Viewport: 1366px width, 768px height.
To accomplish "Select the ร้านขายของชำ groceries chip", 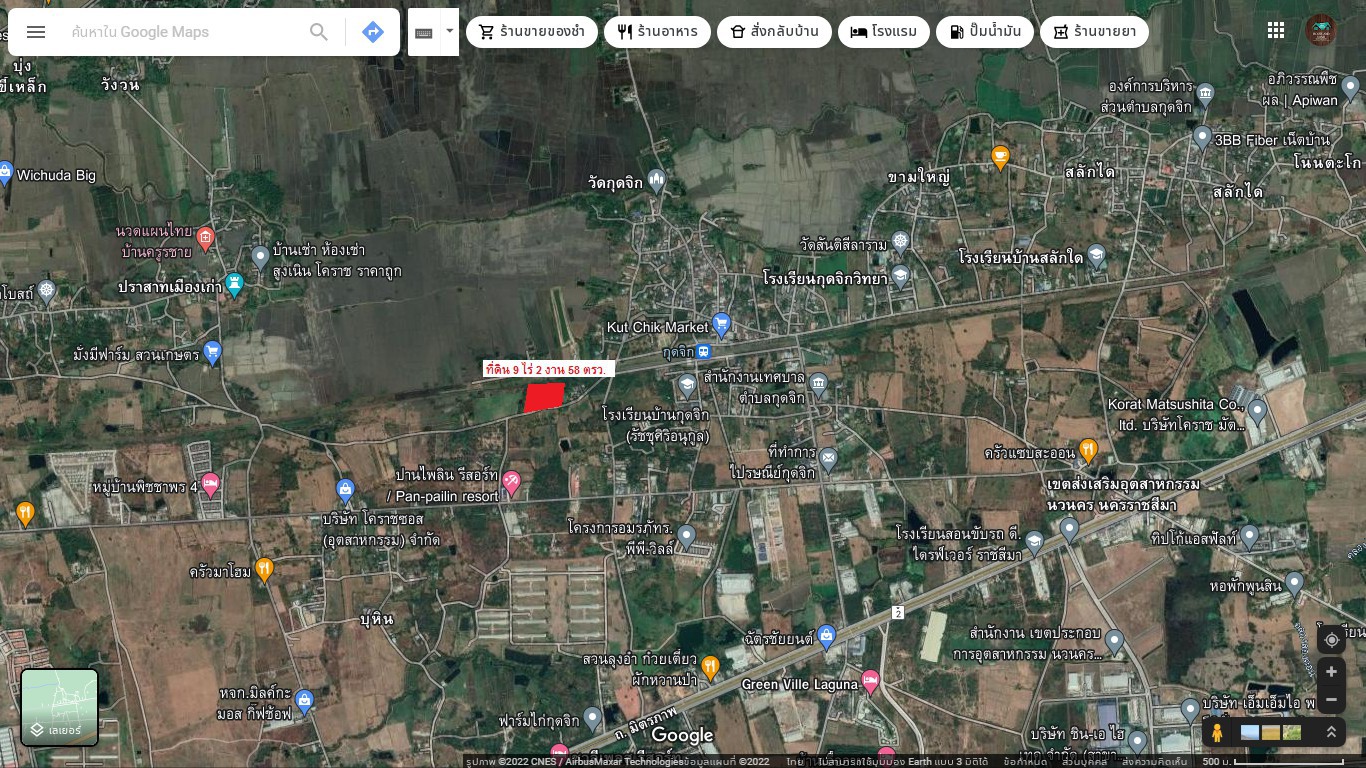I will 532,32.
